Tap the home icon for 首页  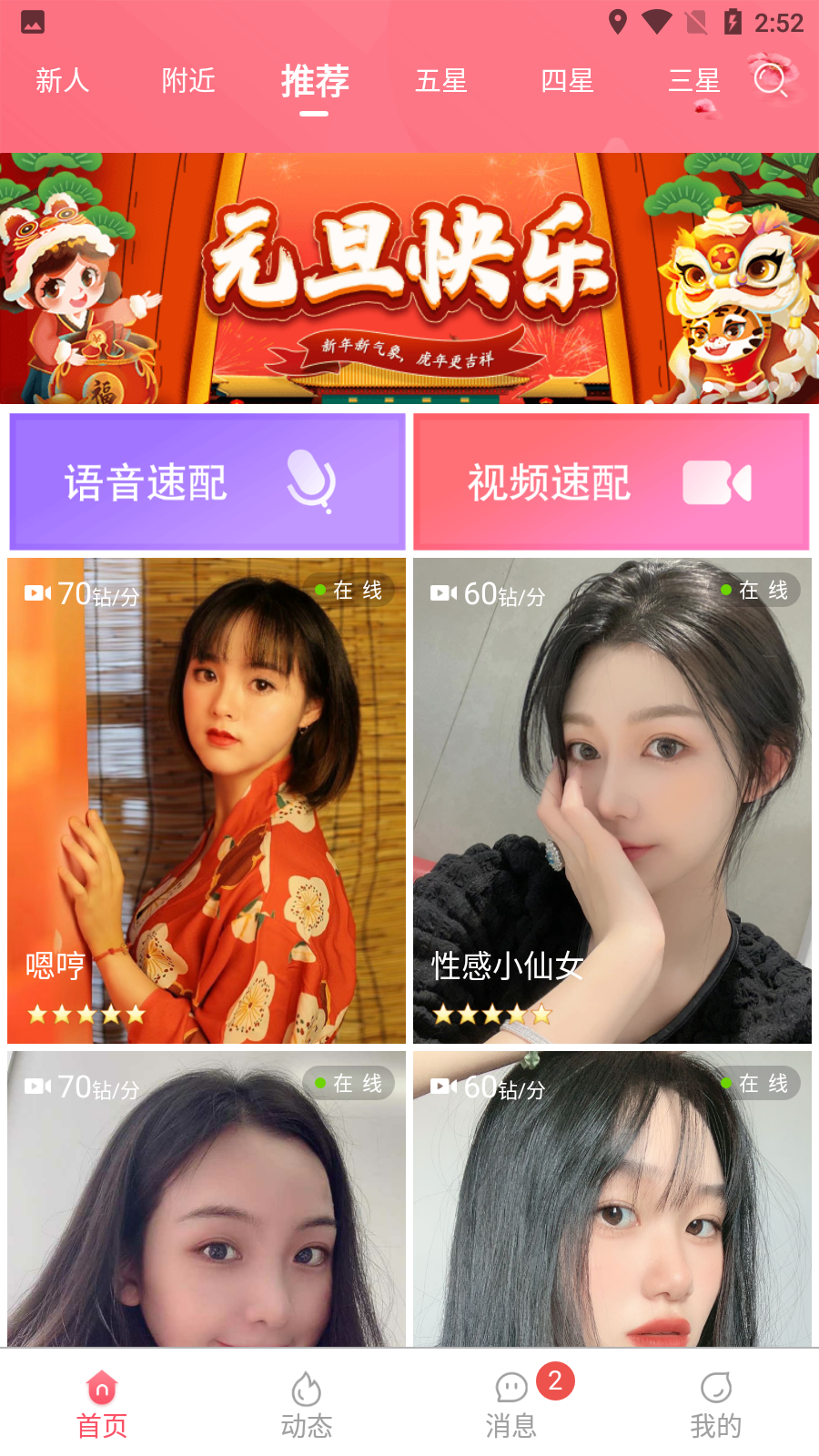[102, 1387]
